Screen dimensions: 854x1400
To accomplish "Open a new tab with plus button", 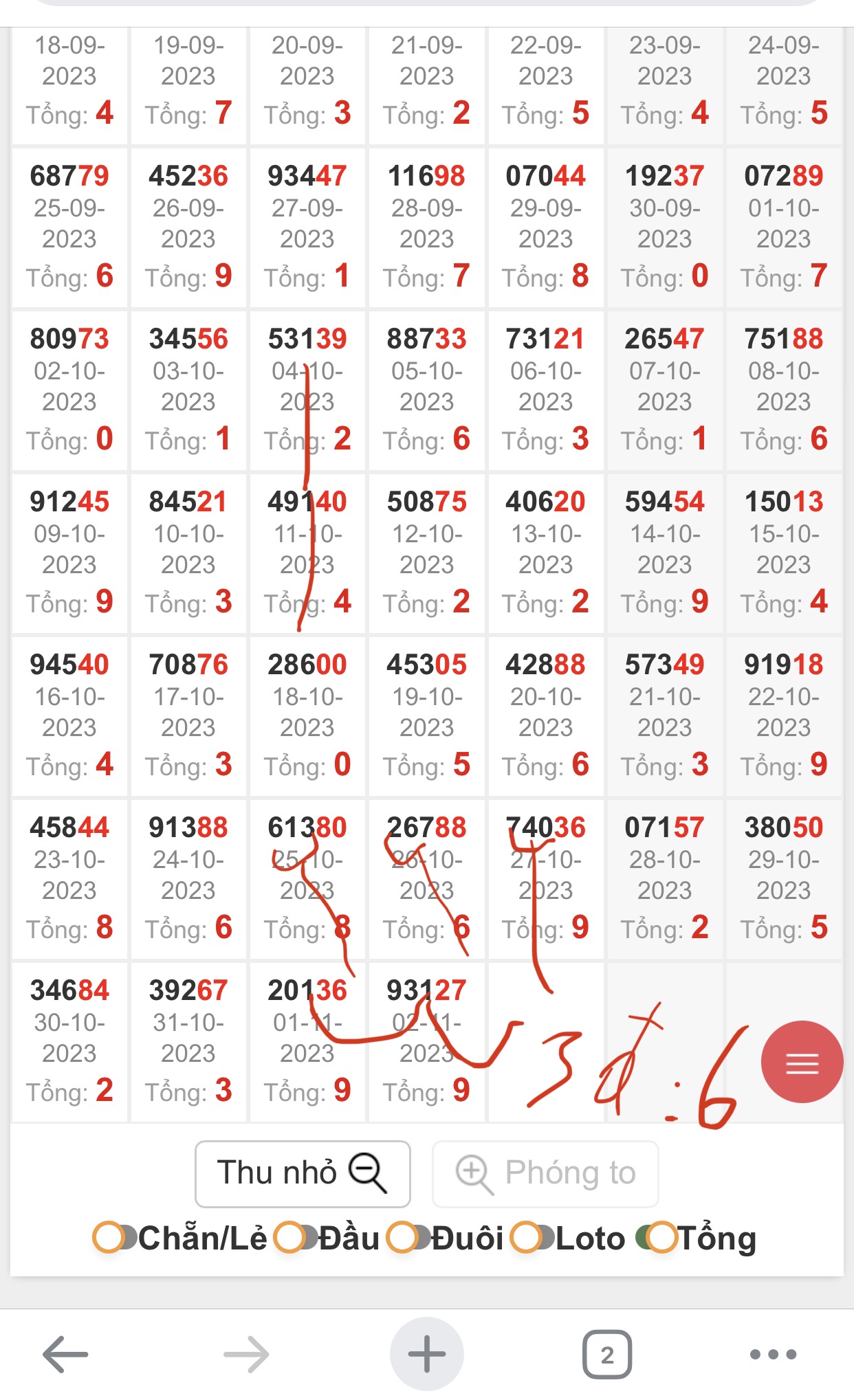I will pos(426,1354).
